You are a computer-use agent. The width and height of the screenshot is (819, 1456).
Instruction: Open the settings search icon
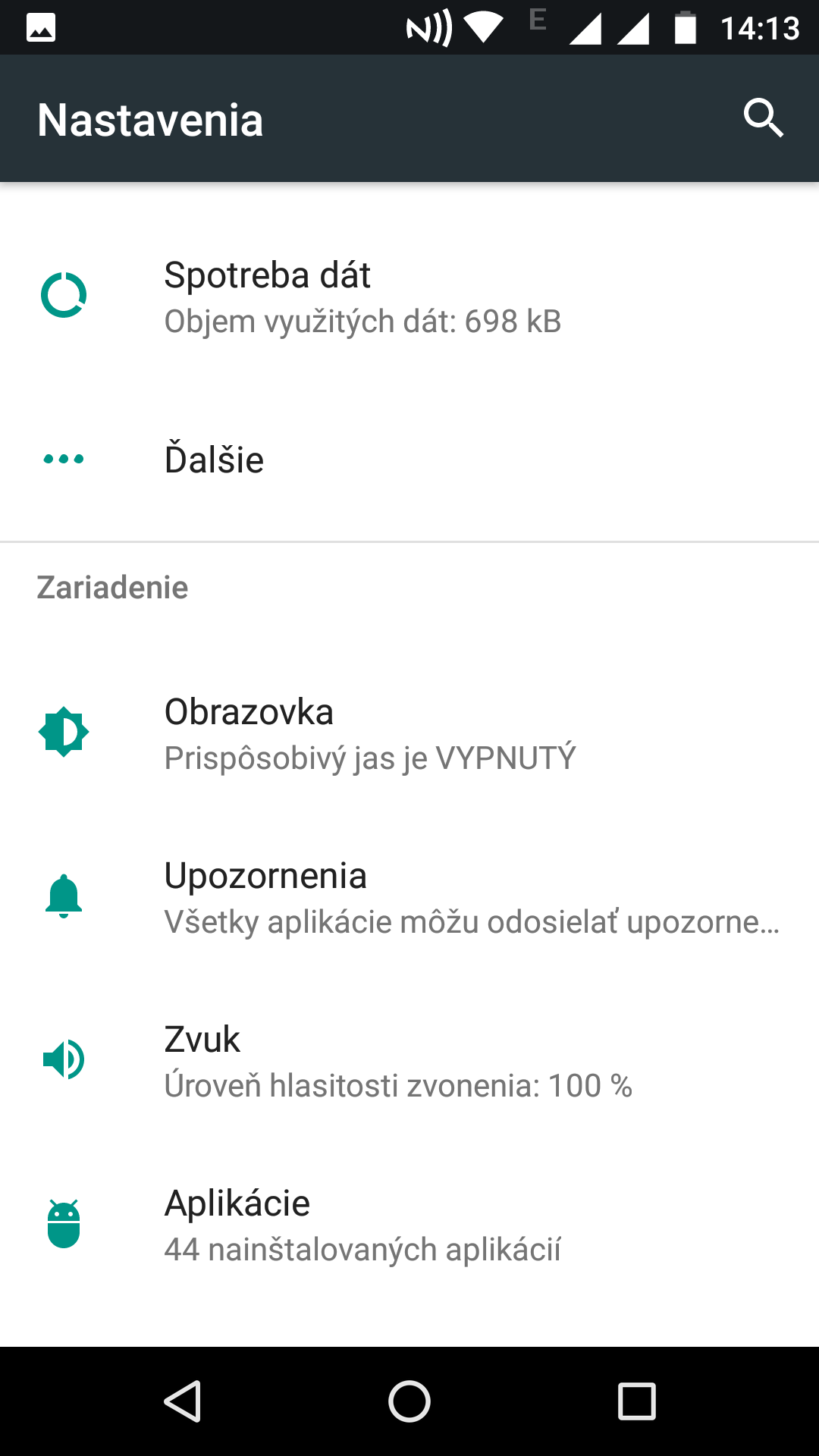763,118
